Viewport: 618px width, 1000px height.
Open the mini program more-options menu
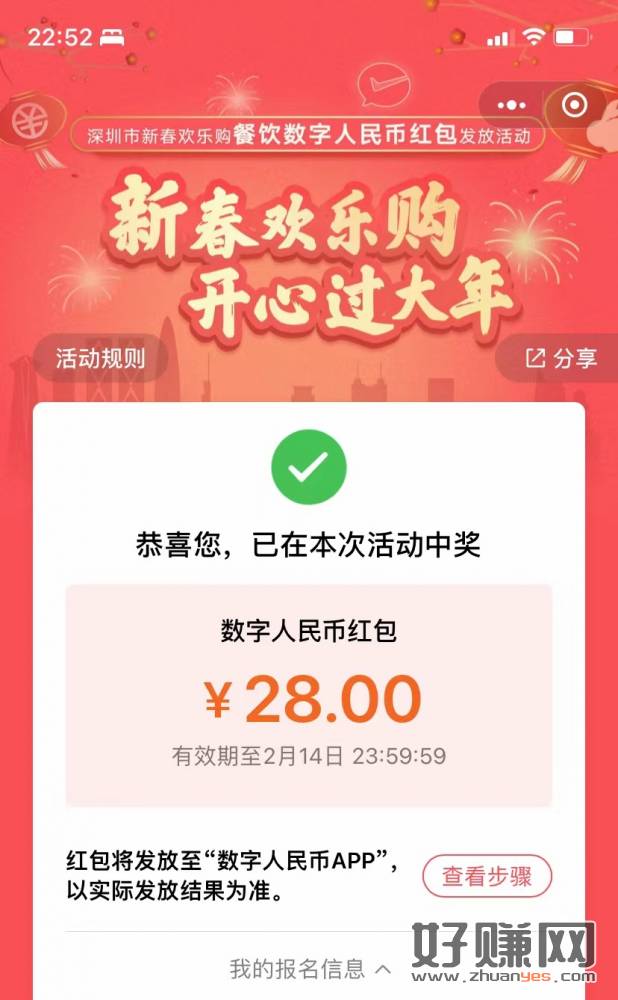pos(511,104)
